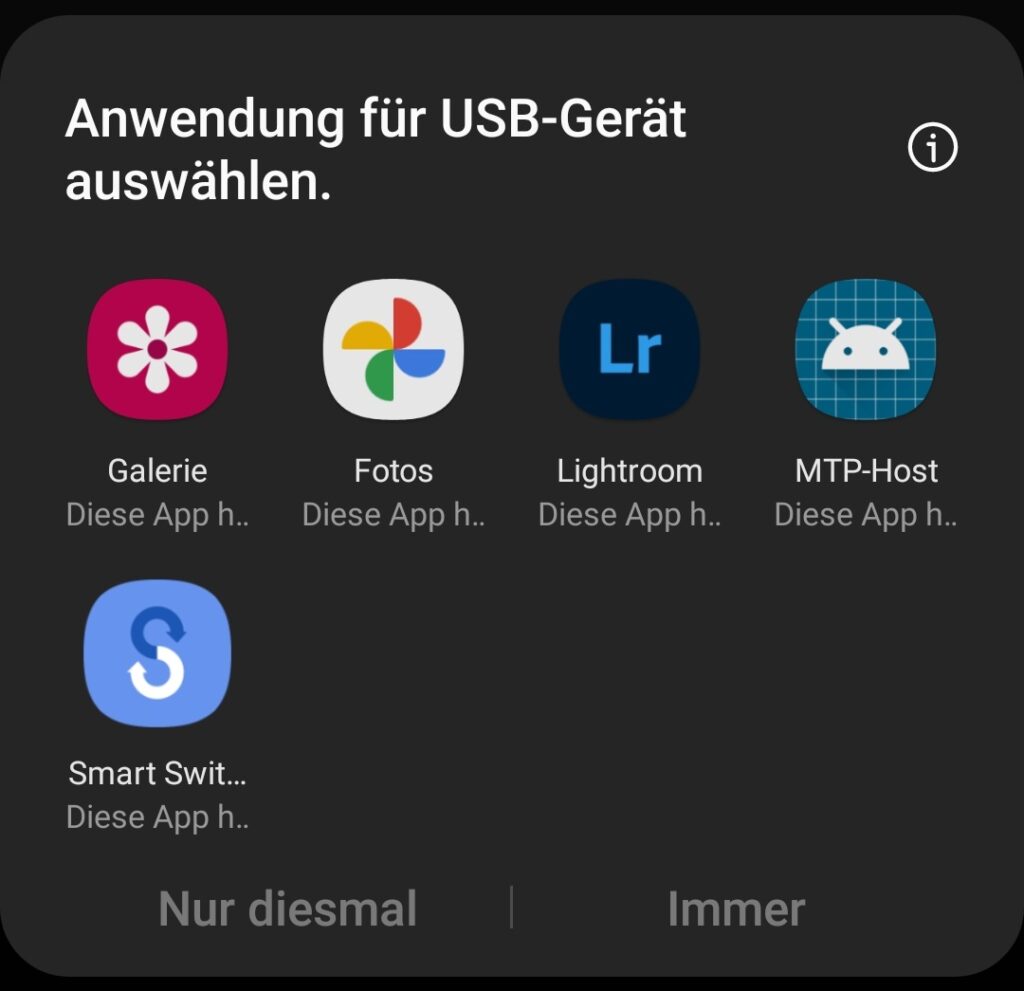Screen dimensions: 1024x991
Task: Select MTP-Host as the handler
Action: 866,350
